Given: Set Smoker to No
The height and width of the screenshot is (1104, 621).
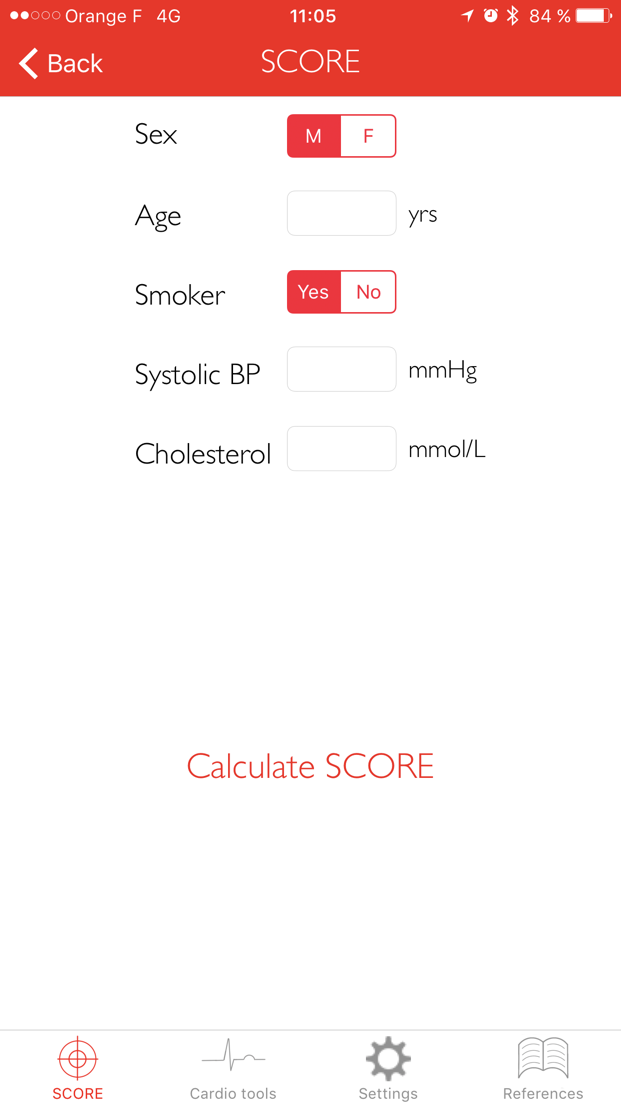Looking at the screenshot, I should pyautogui.click(x=368, y=292).
